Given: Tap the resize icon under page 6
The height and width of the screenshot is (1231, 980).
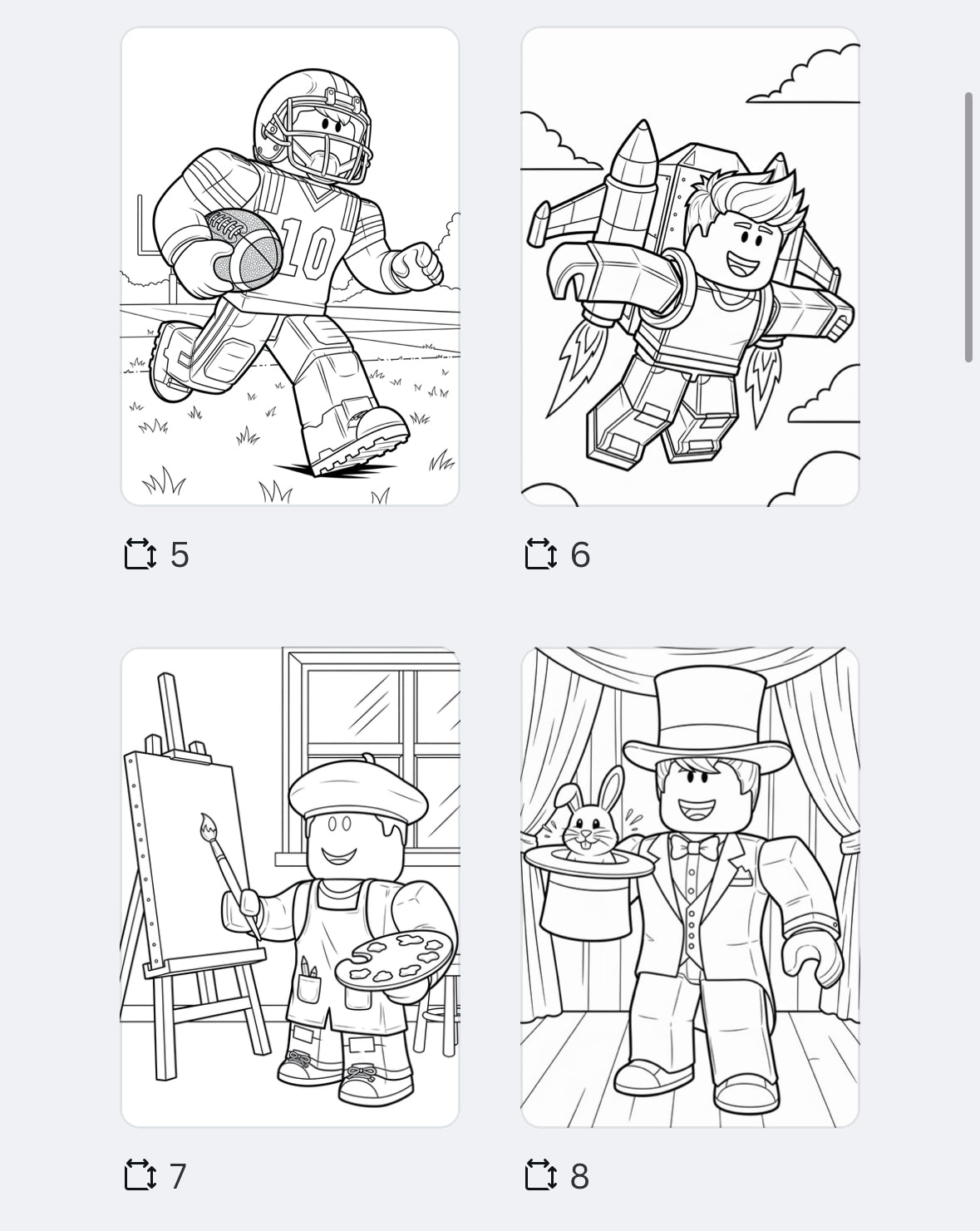Looking at the screenshot, I should (540, 554).
